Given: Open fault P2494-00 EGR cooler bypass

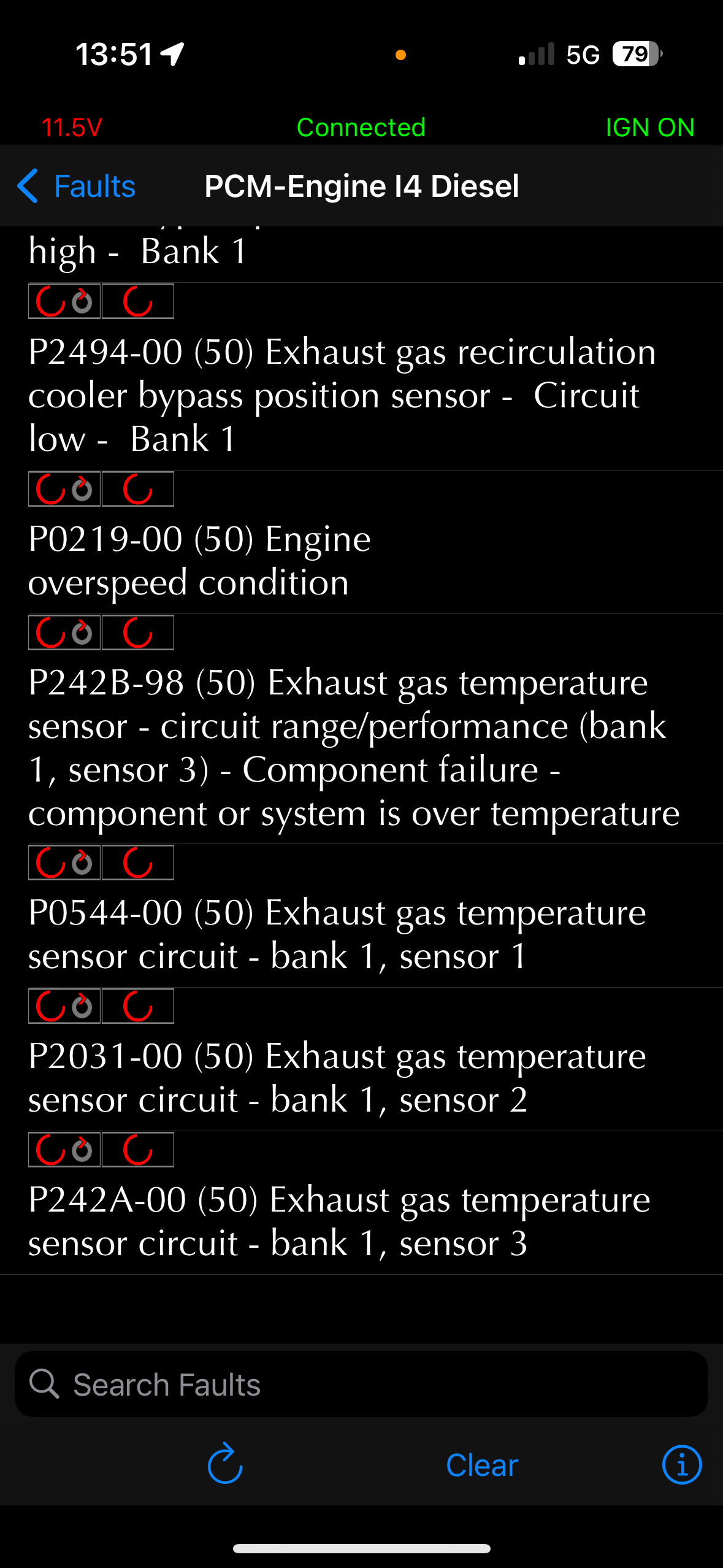Looking at the screenshot, I should (x=361, y=377).
